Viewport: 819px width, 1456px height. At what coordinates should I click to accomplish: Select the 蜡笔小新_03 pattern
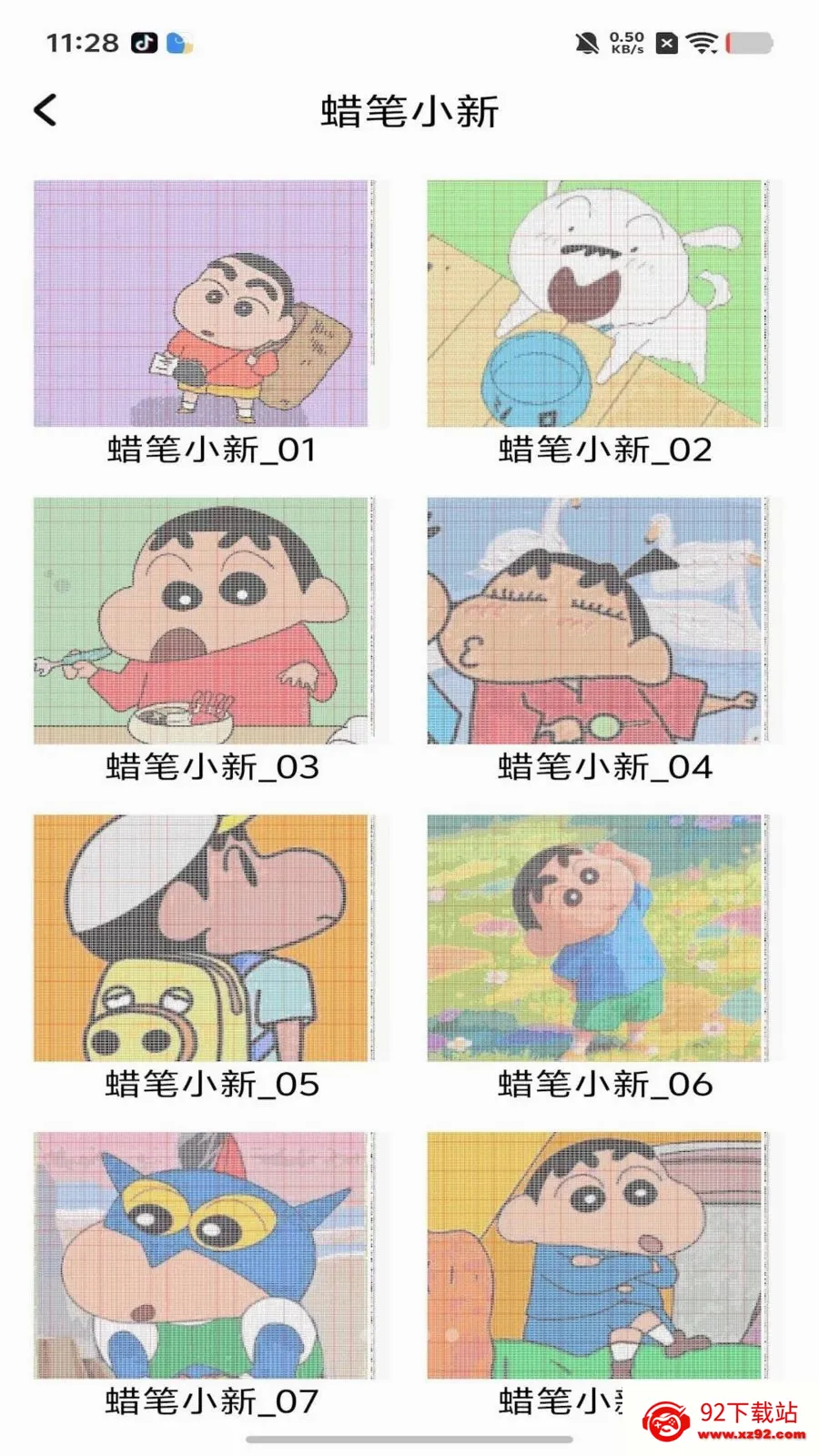(x=211, y=621)
